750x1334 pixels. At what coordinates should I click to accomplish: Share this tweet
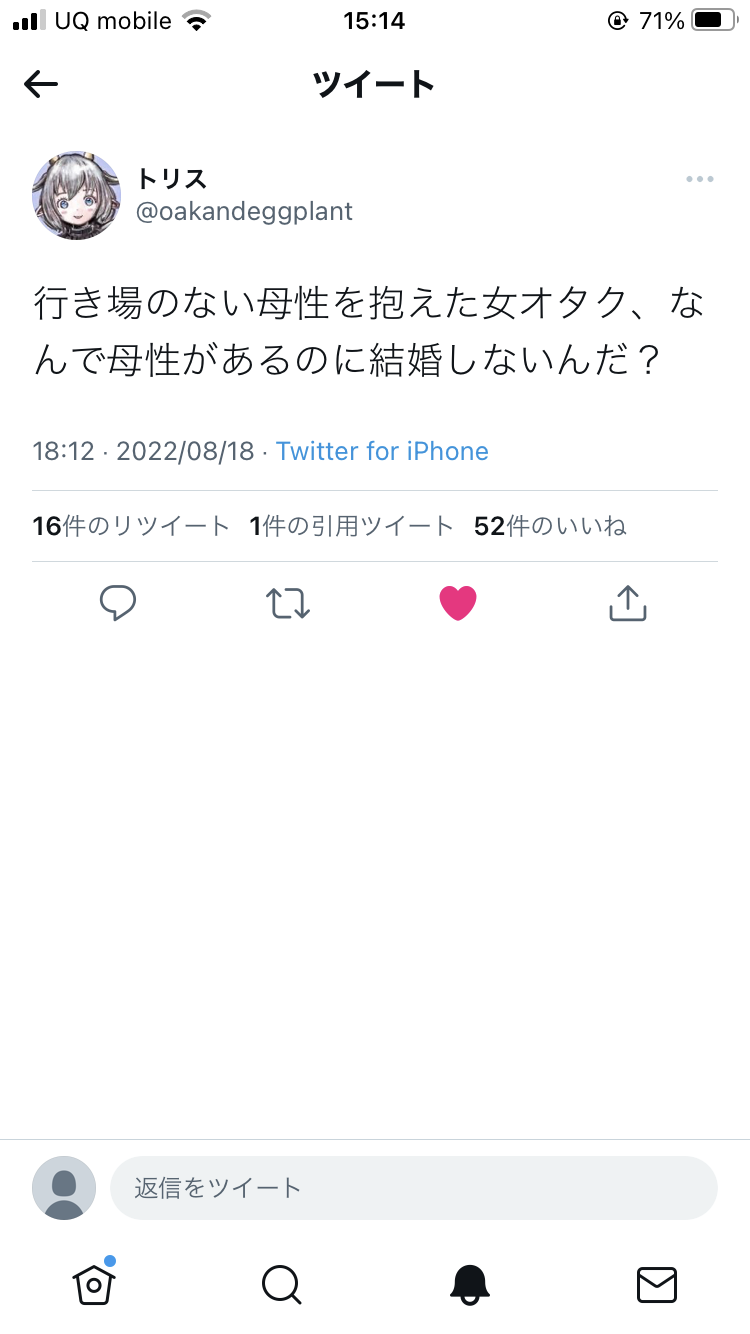coord(628,603)
